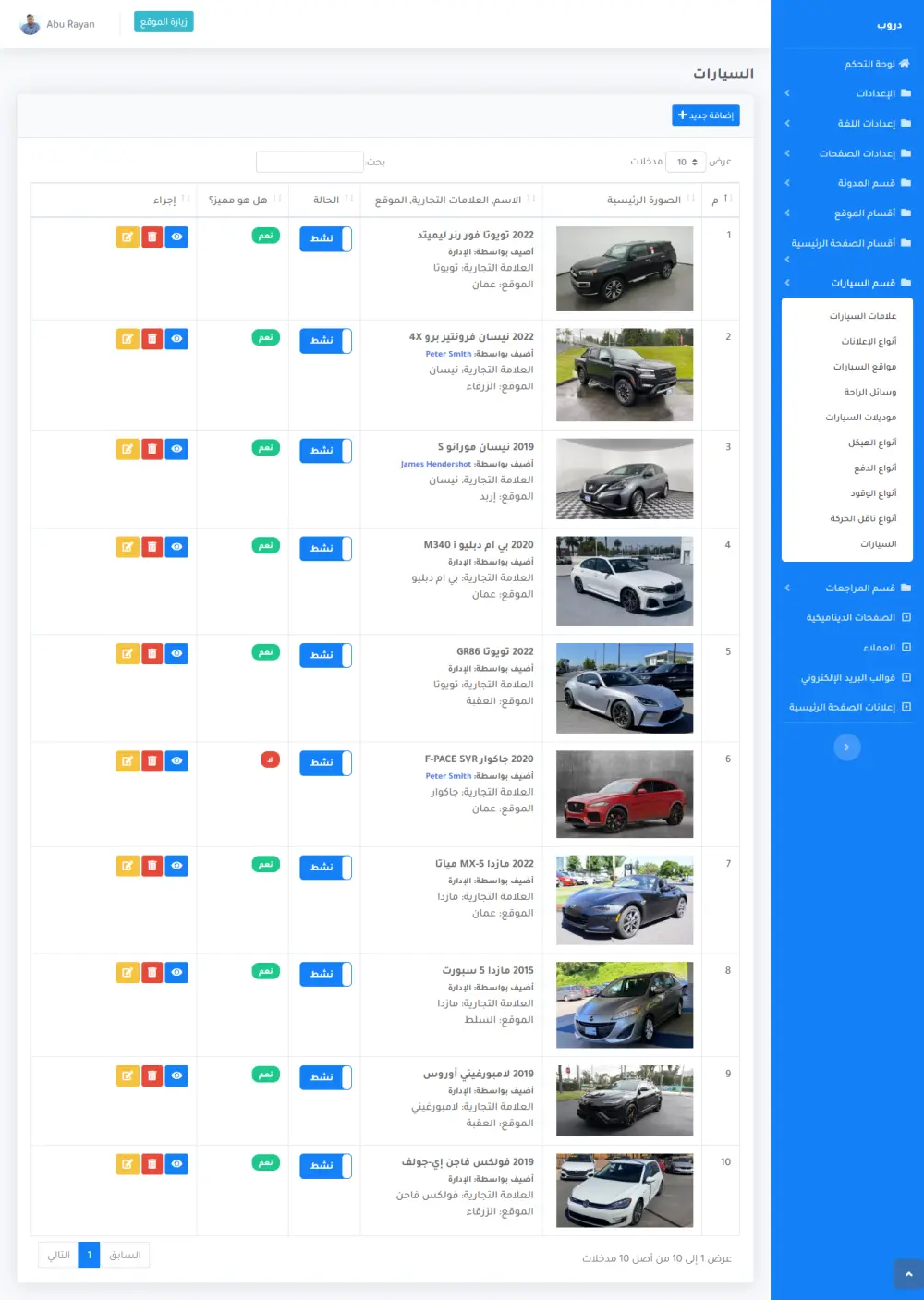This screenshot has width=924, height=1300.
Task: Disable نشط for the 2020 بي ام دبليو M340i
Action: (x=325, y=548)
